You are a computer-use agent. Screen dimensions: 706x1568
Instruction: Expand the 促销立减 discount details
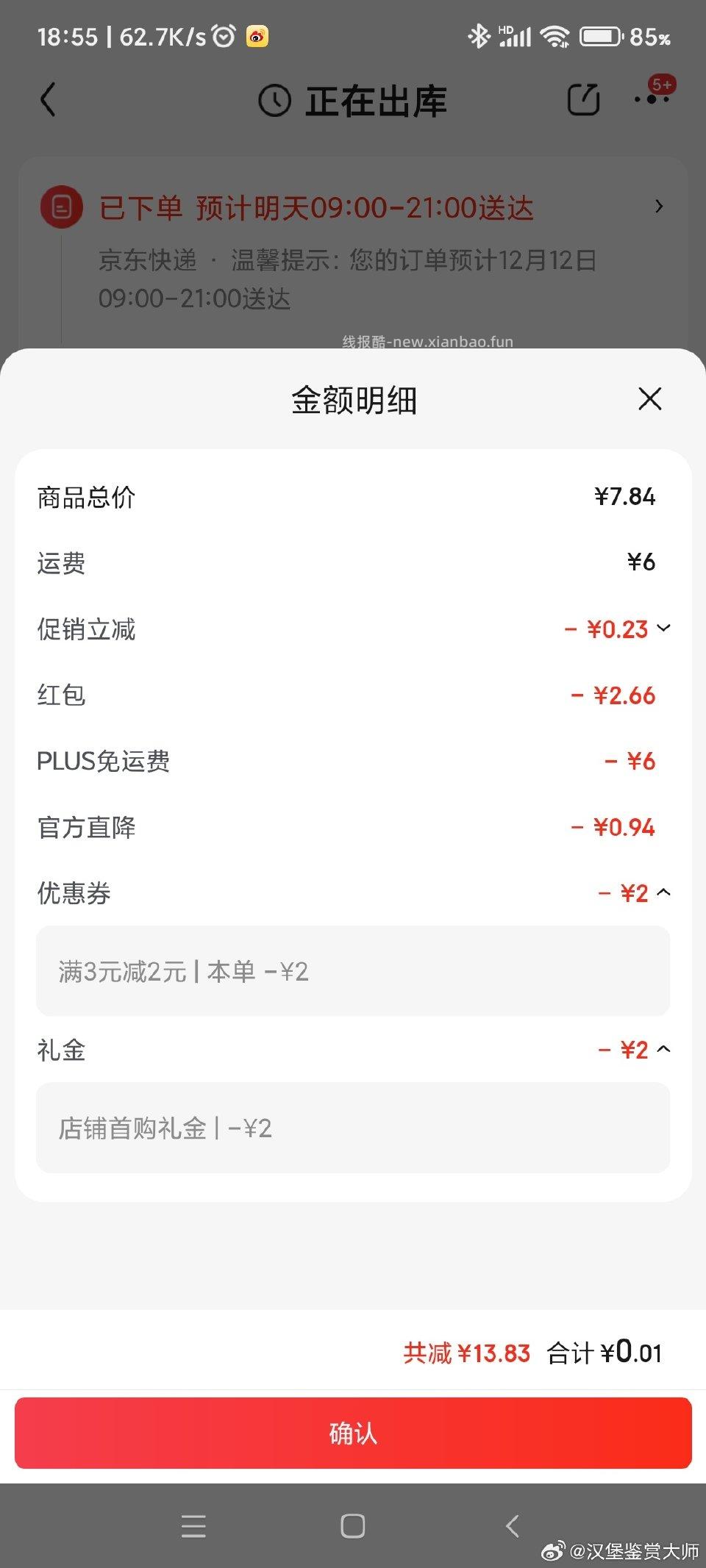664,629
